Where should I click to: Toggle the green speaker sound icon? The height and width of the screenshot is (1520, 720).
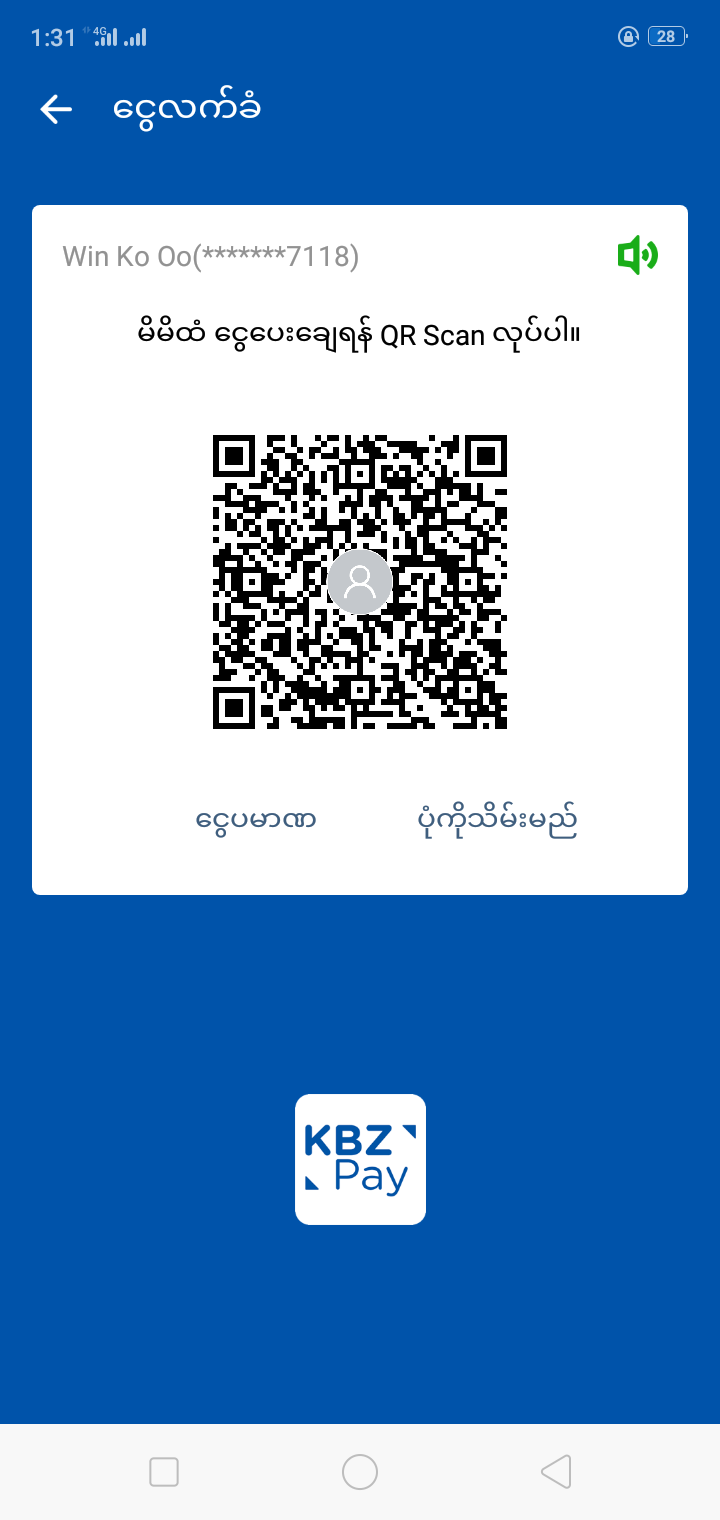click(x=637, y=256)
